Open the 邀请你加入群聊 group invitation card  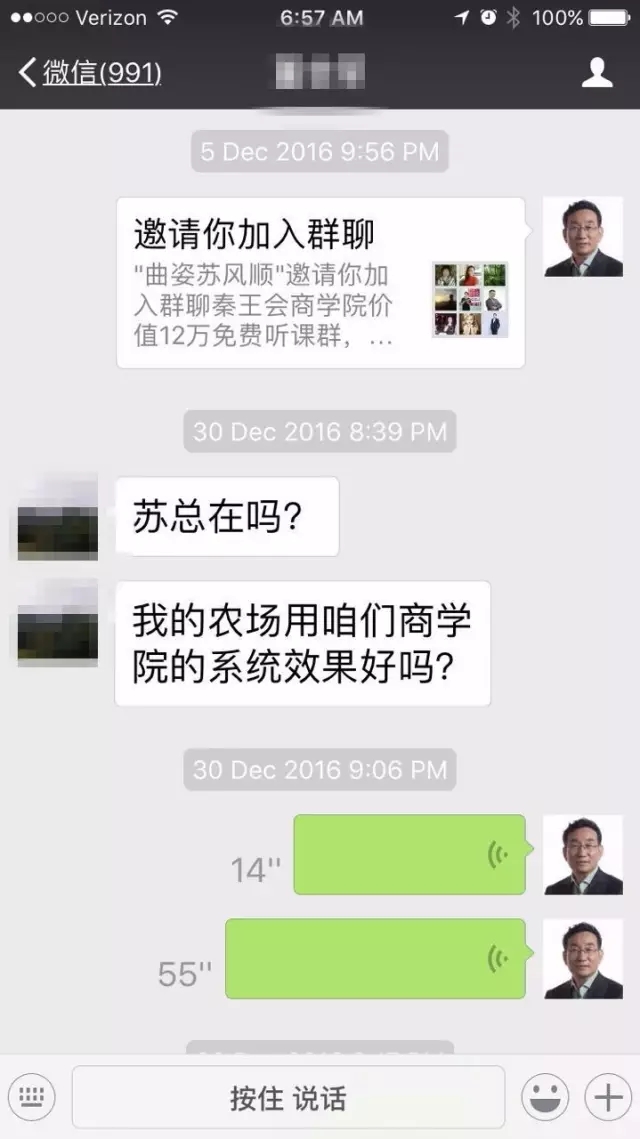point(320,283)
